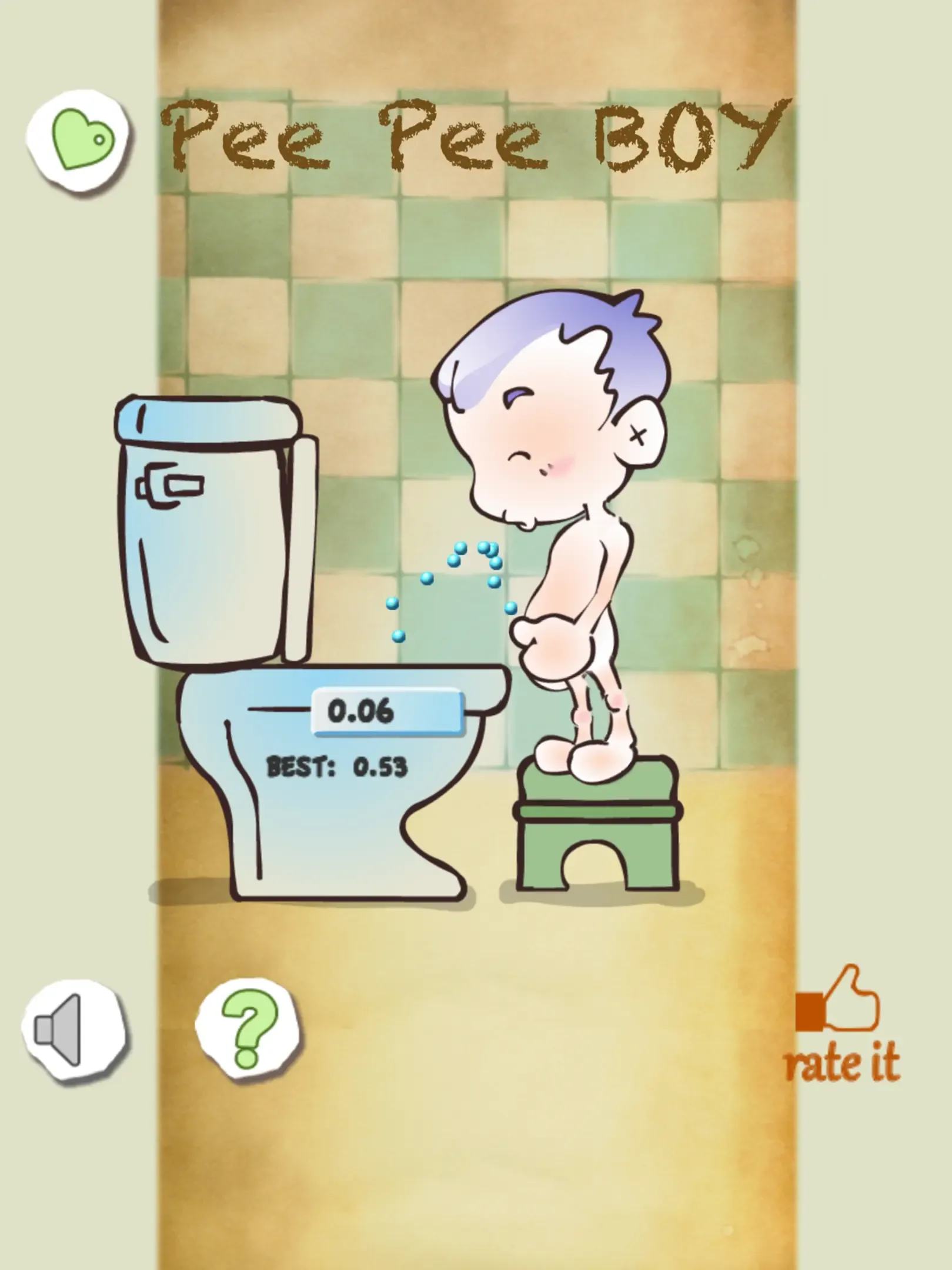Screen dimensions: 952x1270
Task: Tap the green heart button
Action: (x=78, y=140)
